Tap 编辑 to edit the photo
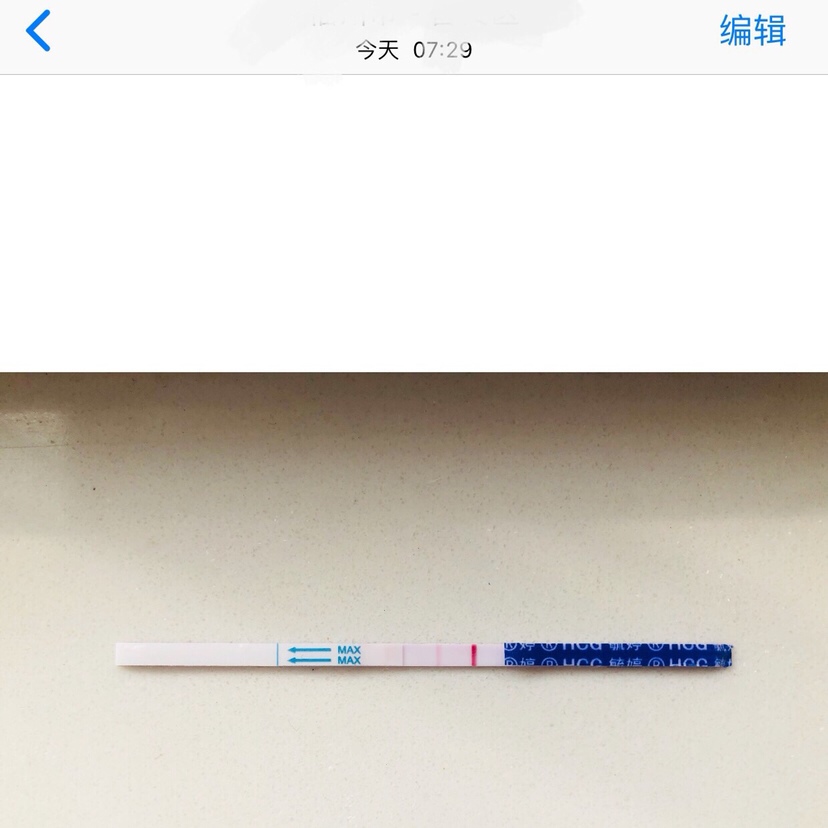This screenshot has height=828, width=828. coord(752,31)
